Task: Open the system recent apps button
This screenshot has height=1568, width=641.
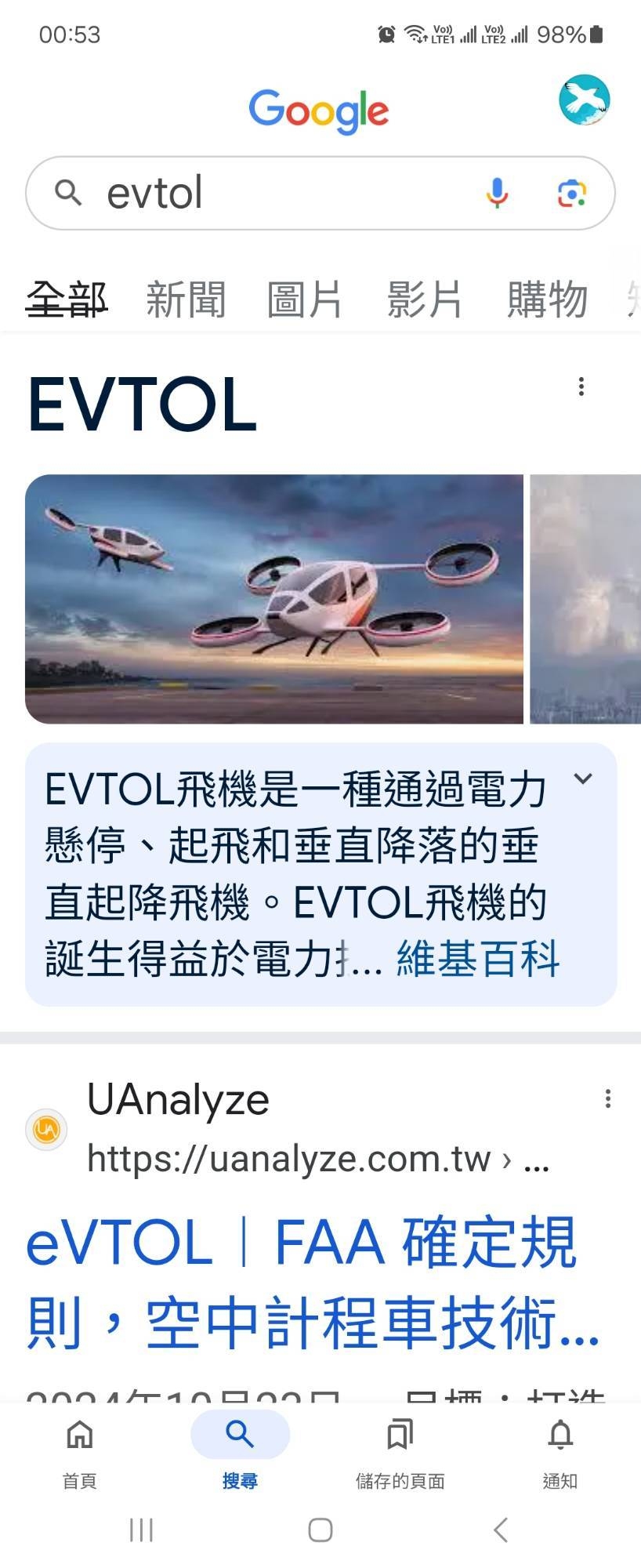Action: 141,1530
